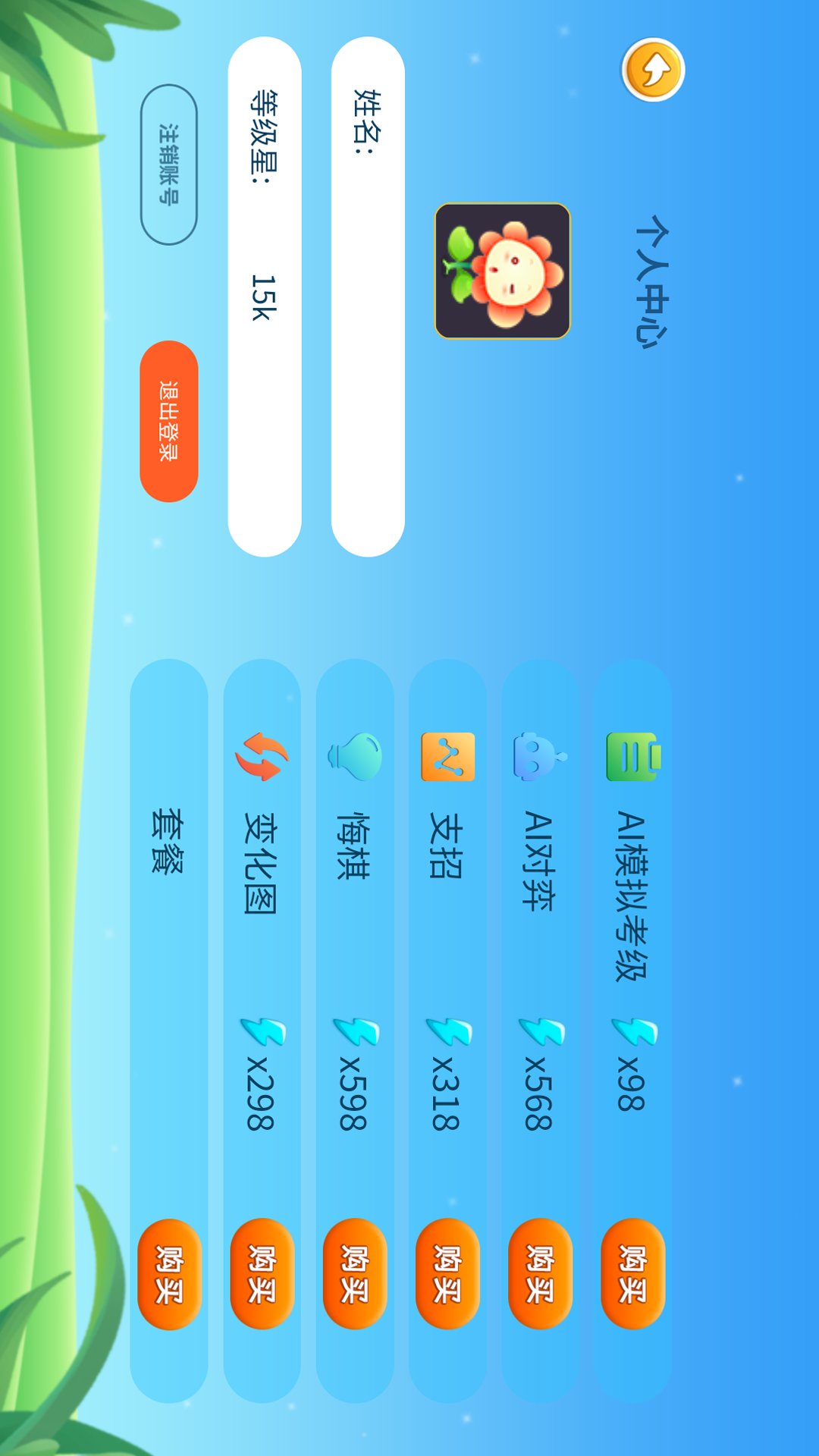Buy the AI模拟考级 item
819x1456 pixels.
632,1273
